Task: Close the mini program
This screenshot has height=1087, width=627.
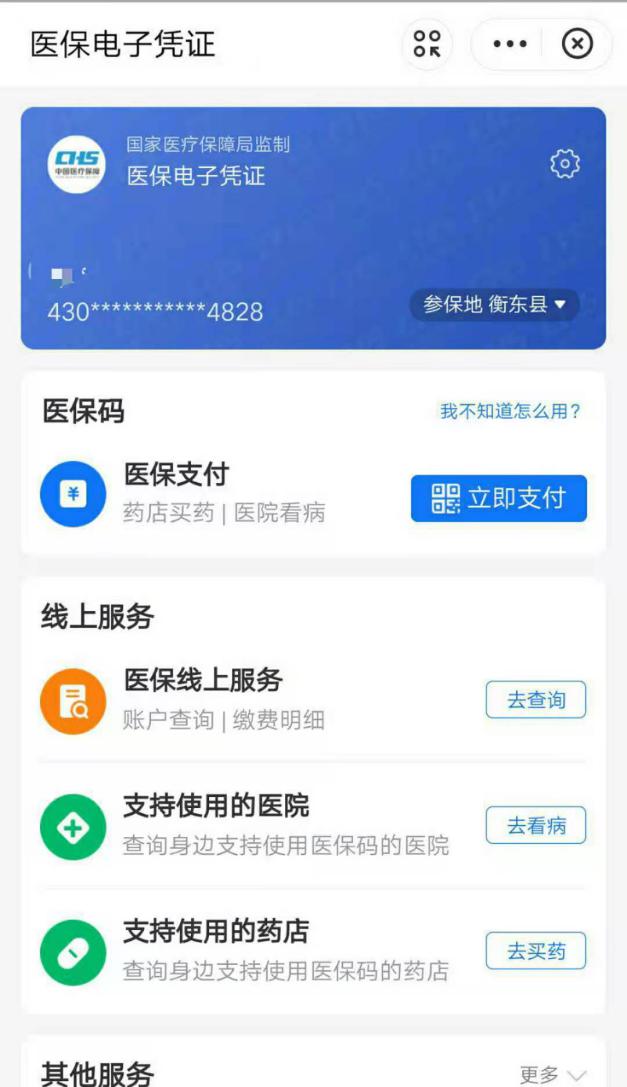Action: pyautogui.click(x=577, y=45)
